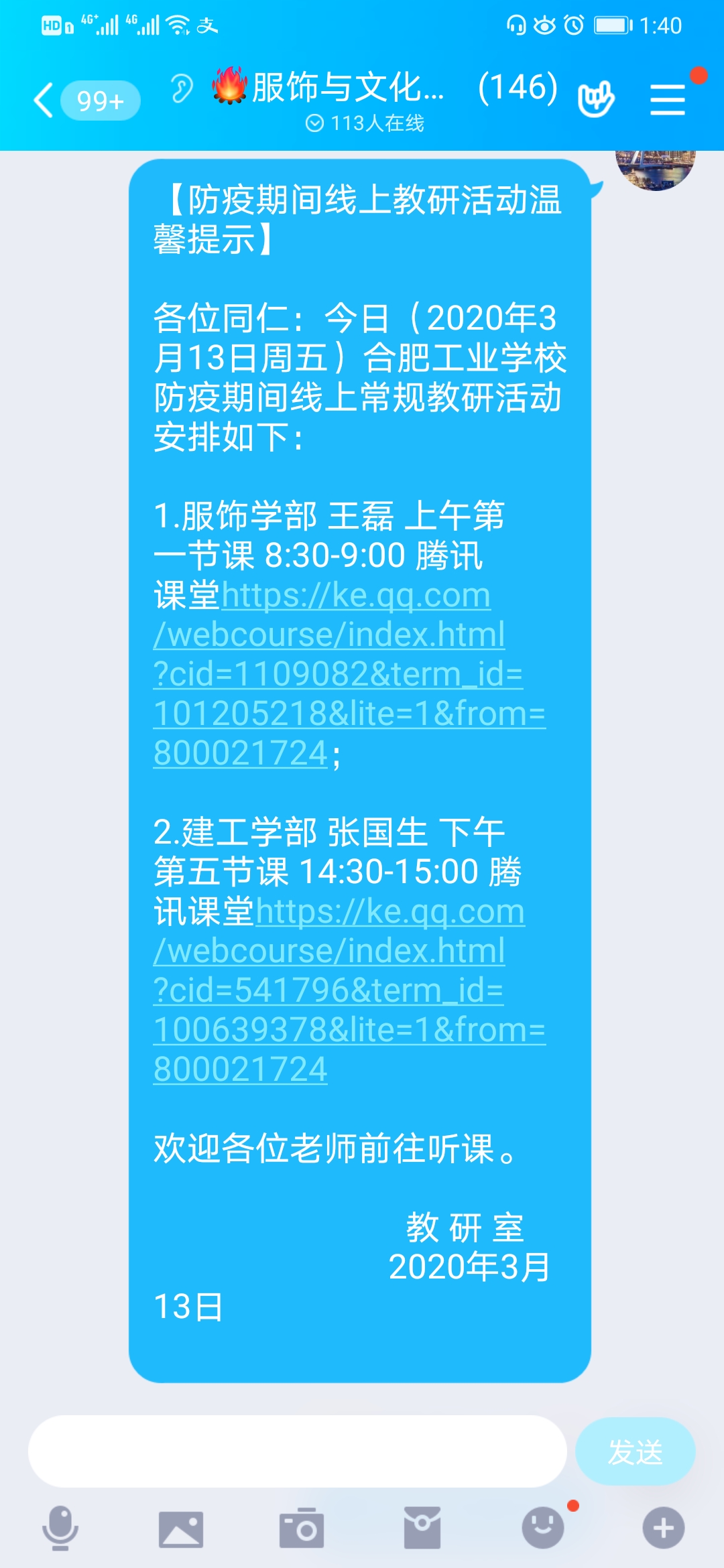The width and height of the screenshot is (724, 1568).
Task: Tap the hand gesture icon in header
Action: click(595, 101)
